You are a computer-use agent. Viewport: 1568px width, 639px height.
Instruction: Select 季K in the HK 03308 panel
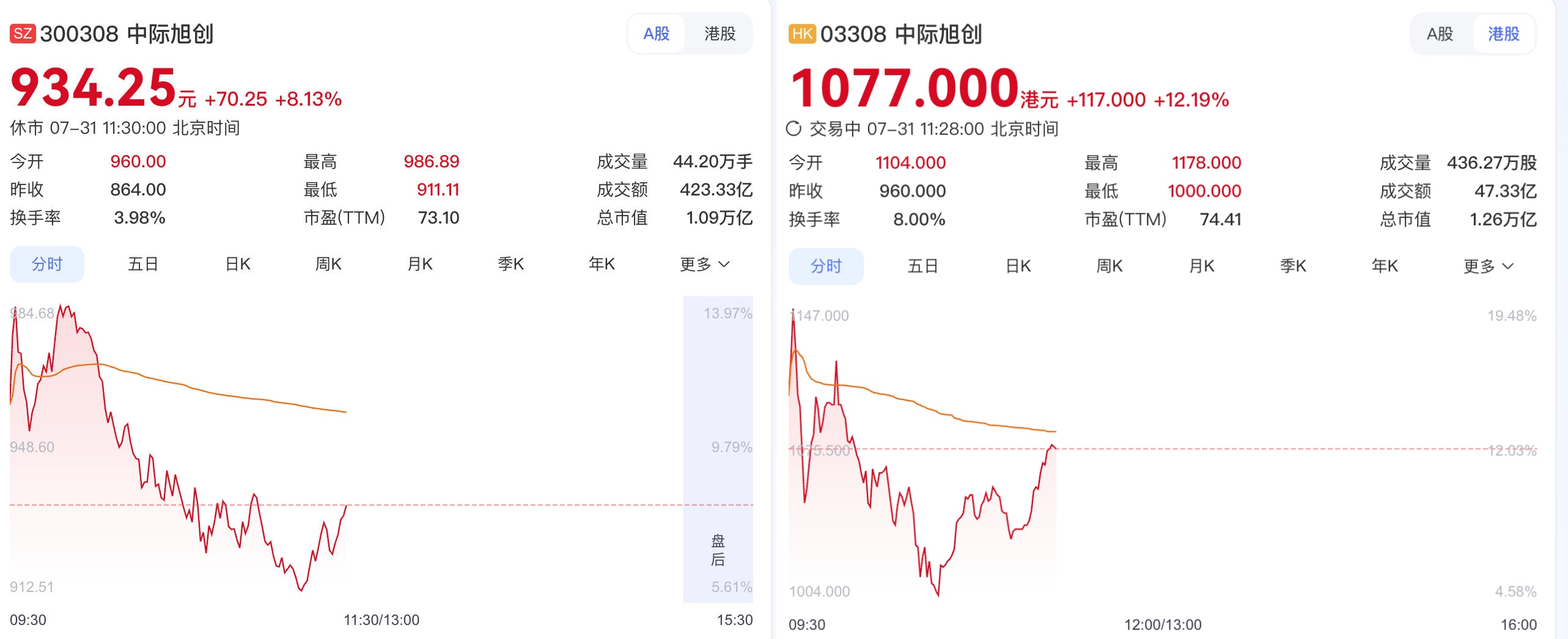(1293, 266)
